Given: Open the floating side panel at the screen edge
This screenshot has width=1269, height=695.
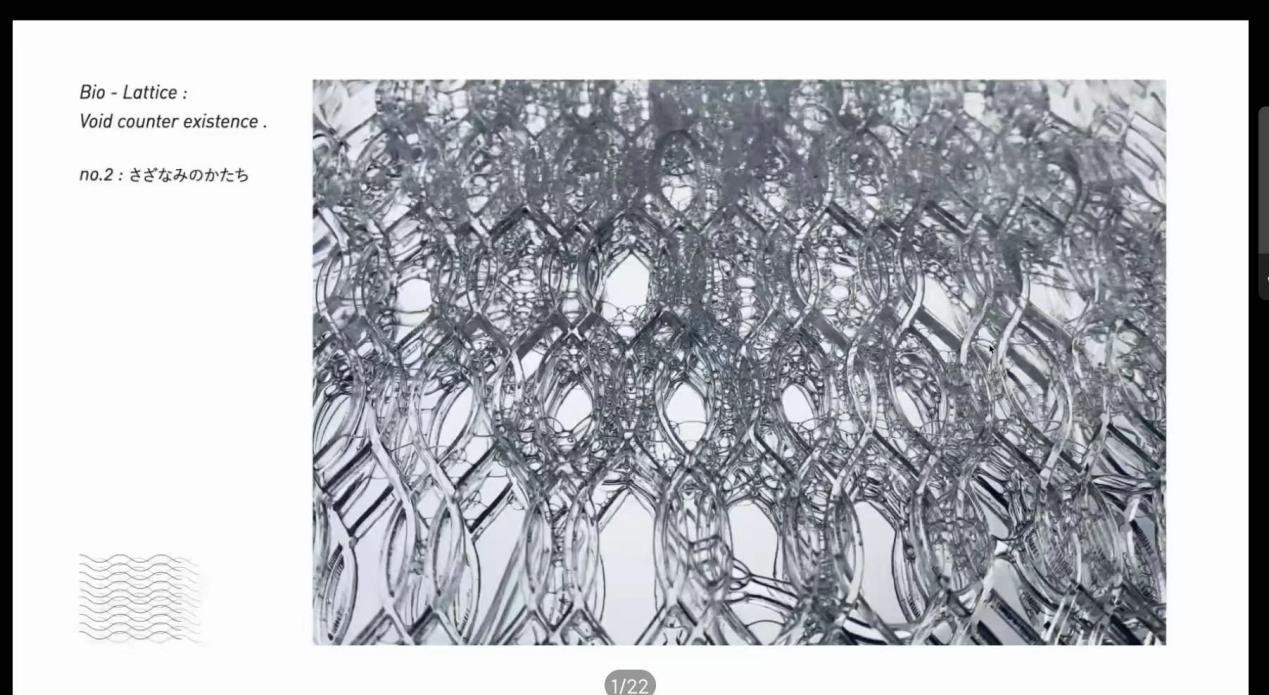Looking at the screenshot, I should point(1263,203).
